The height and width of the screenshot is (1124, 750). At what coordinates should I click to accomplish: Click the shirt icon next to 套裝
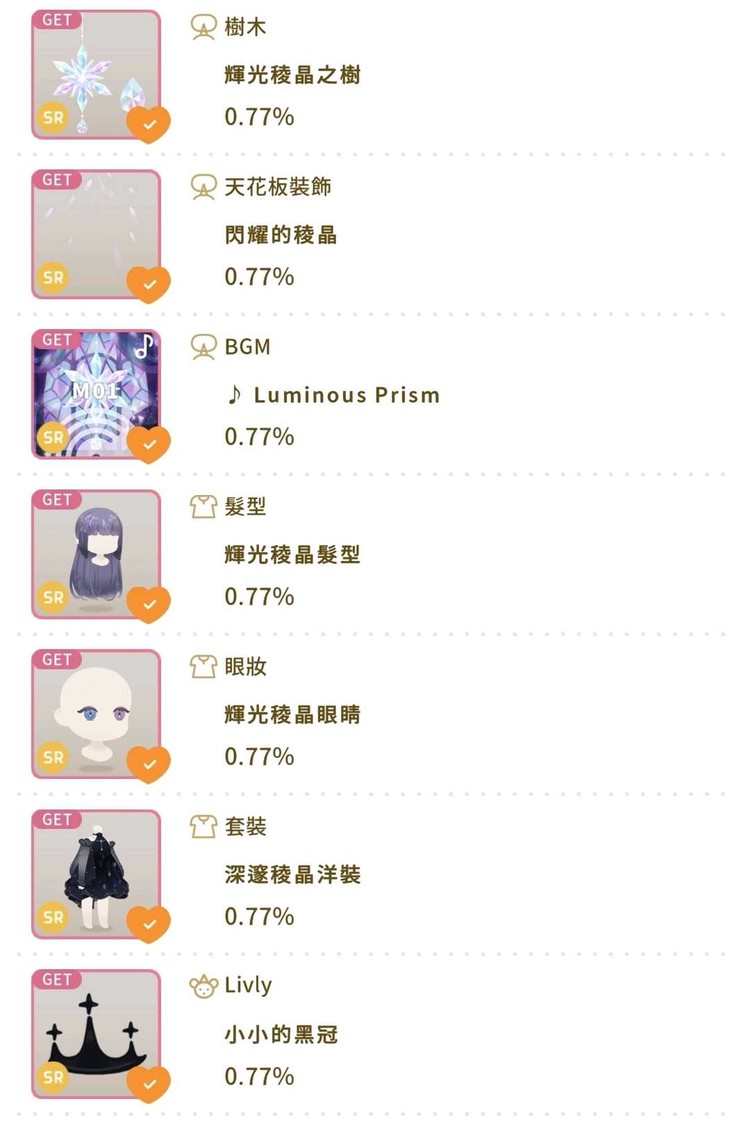coord(203,826)
